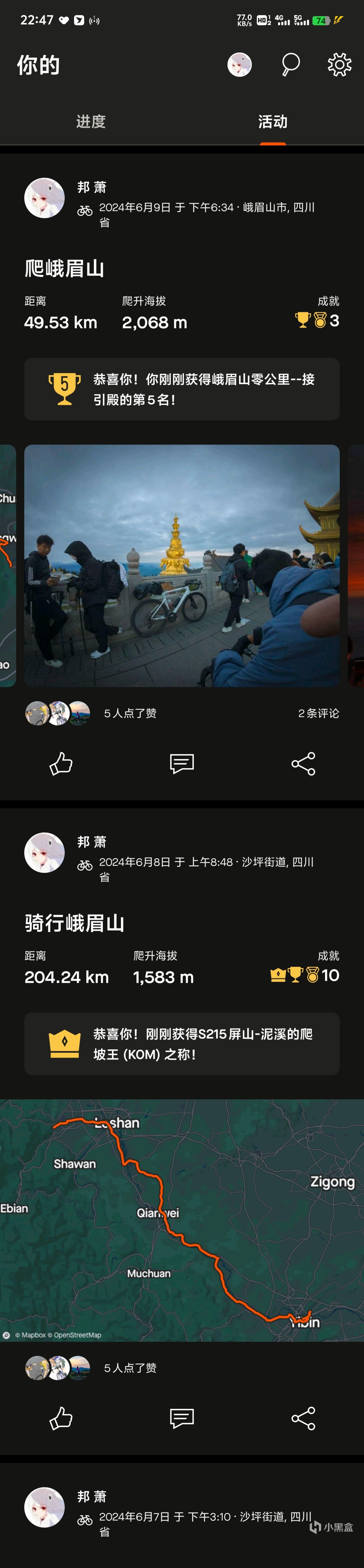
Task: Share the 骑行峨眉山 ride
Action: (x=303, y=1418)
